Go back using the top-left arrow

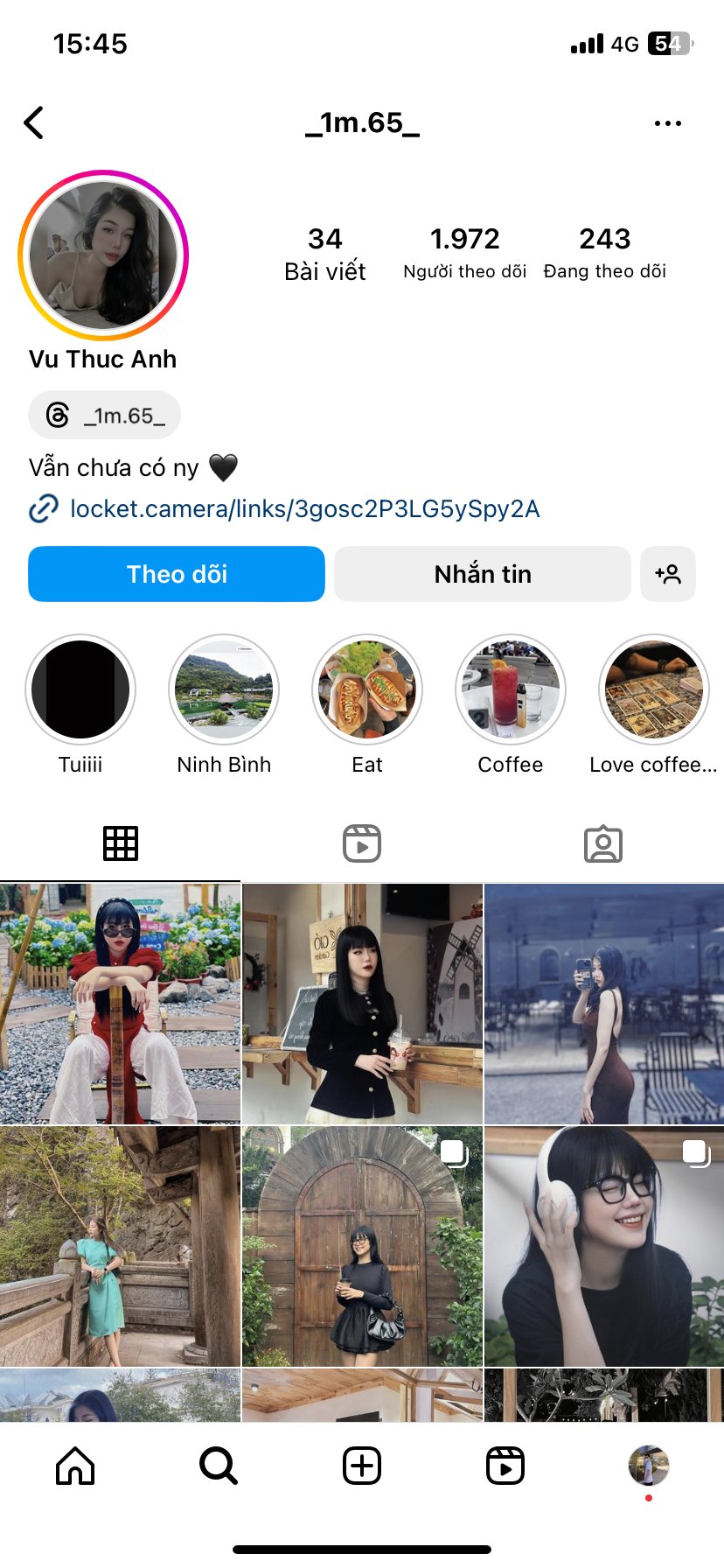35,123
